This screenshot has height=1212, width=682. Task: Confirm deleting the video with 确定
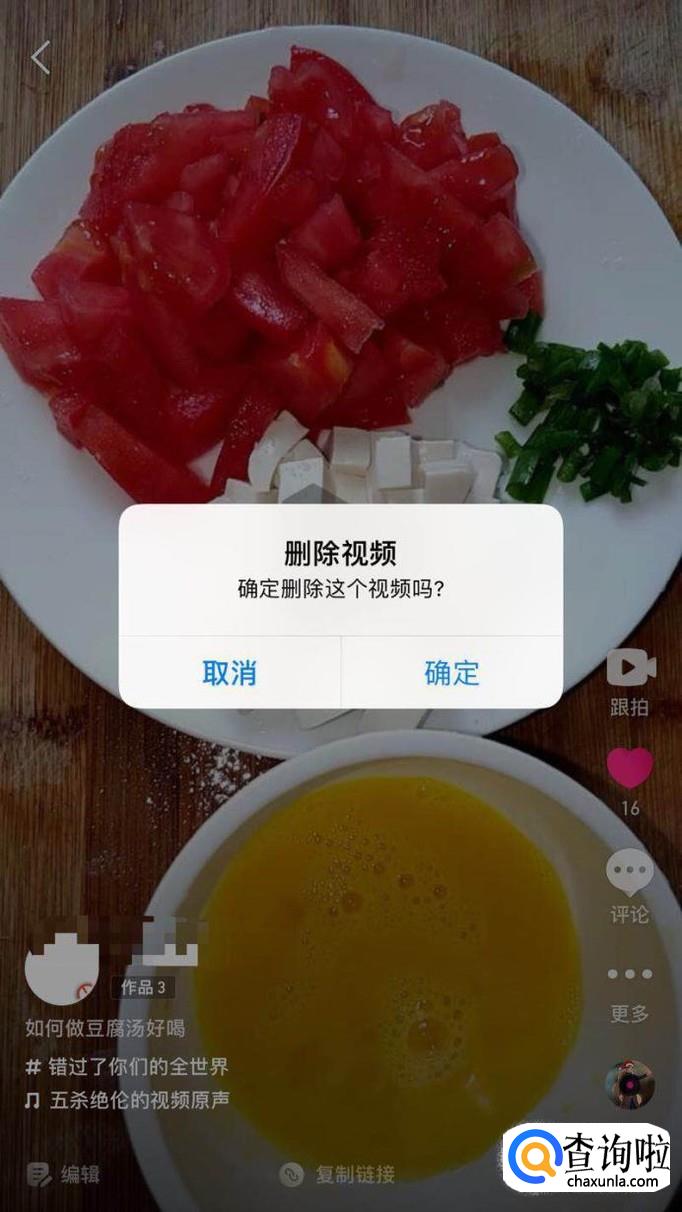[x=452, y=673]
